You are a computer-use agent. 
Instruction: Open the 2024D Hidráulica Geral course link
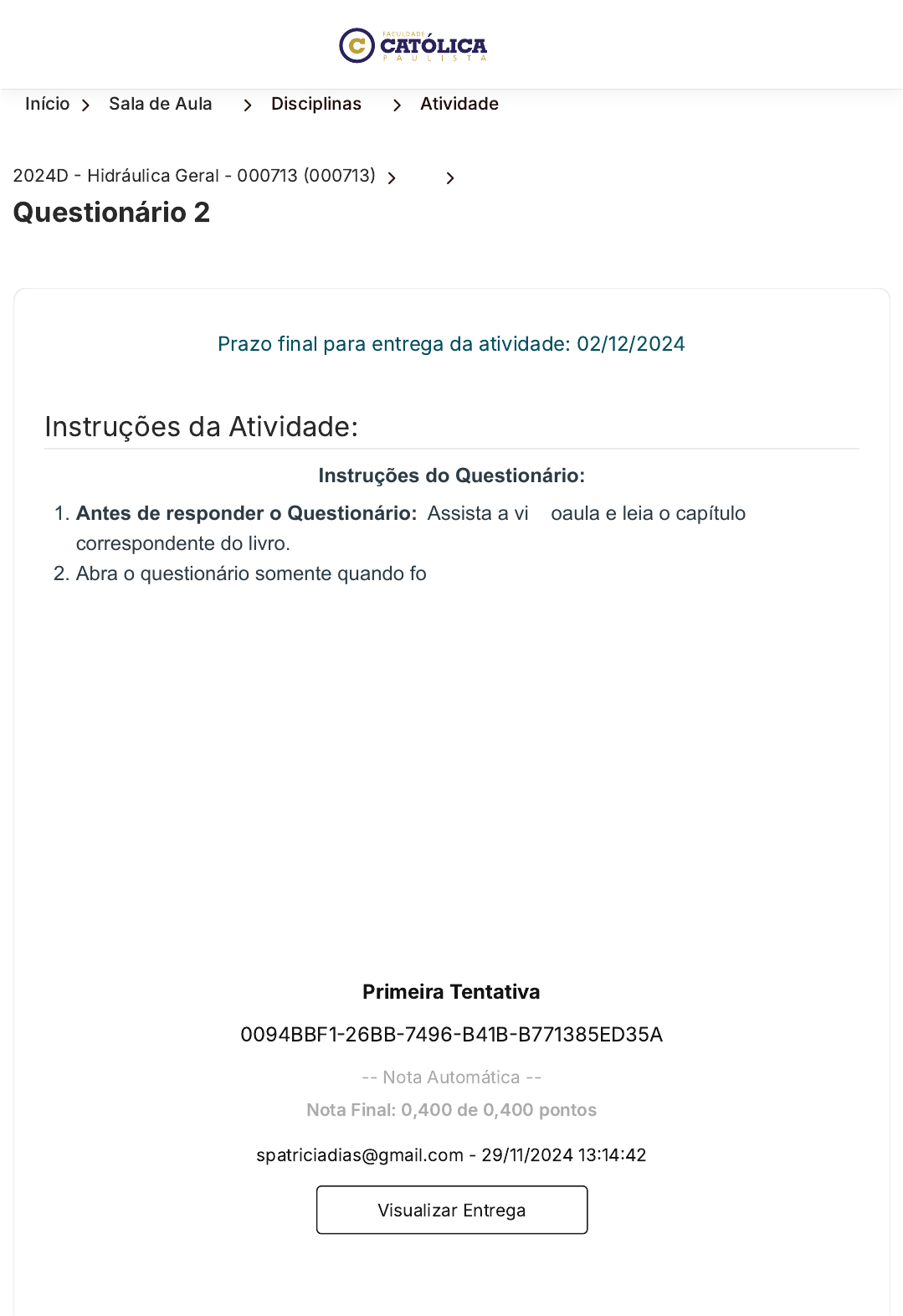point(194,176)
